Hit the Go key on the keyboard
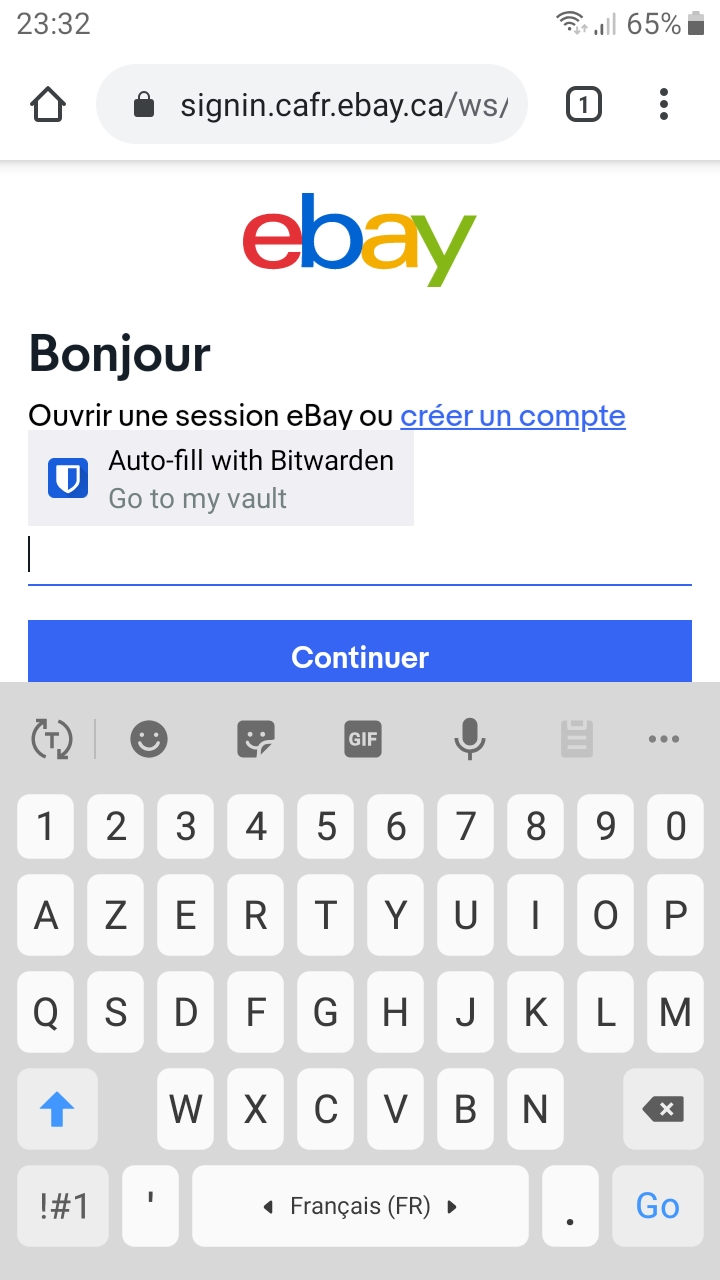Screen dimensions: 720x1280 [x=658, y=1206]
